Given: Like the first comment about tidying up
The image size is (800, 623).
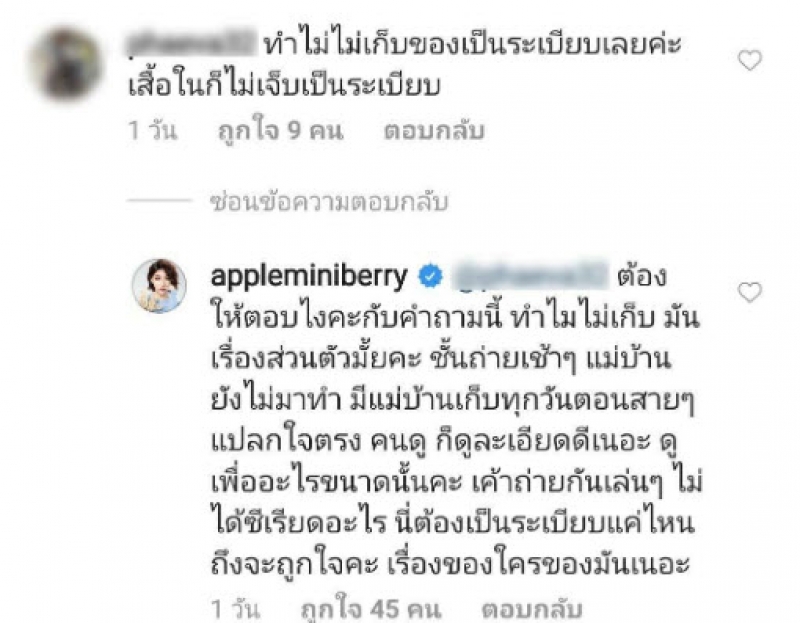Looking at the screenshot, I should click(x=749, y=61).
